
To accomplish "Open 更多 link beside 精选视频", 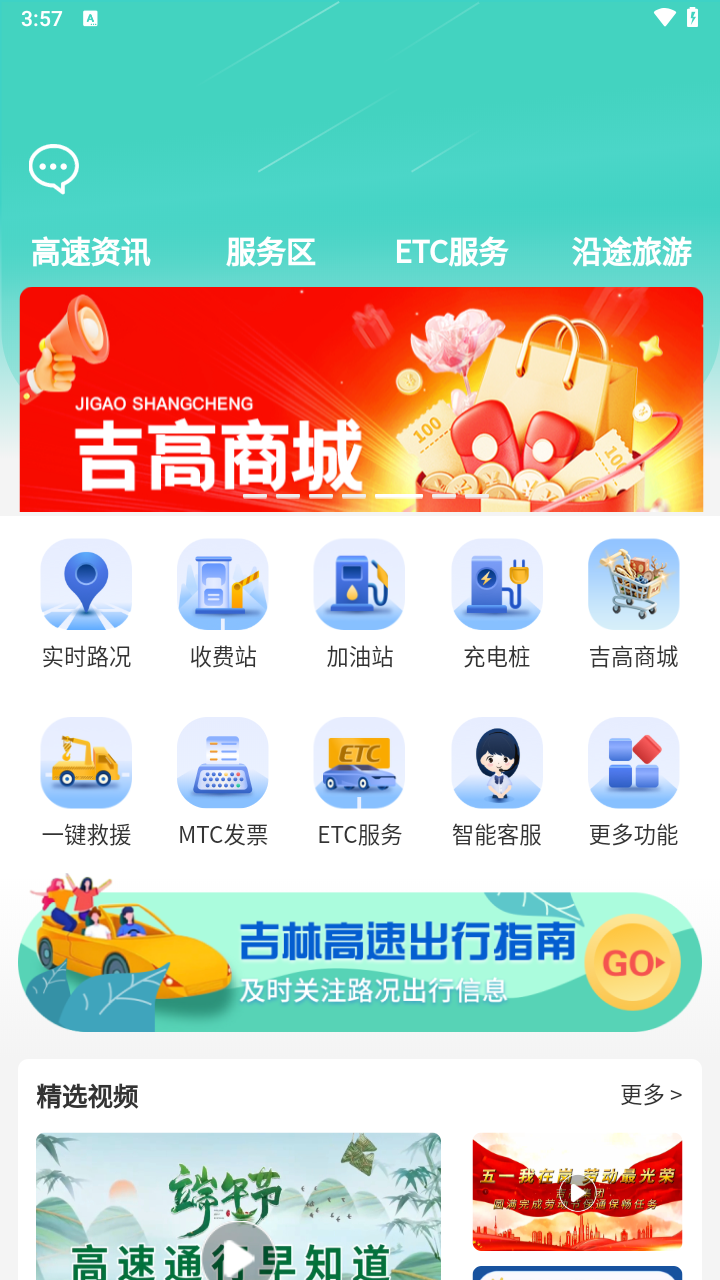I will click(651, 1096).
